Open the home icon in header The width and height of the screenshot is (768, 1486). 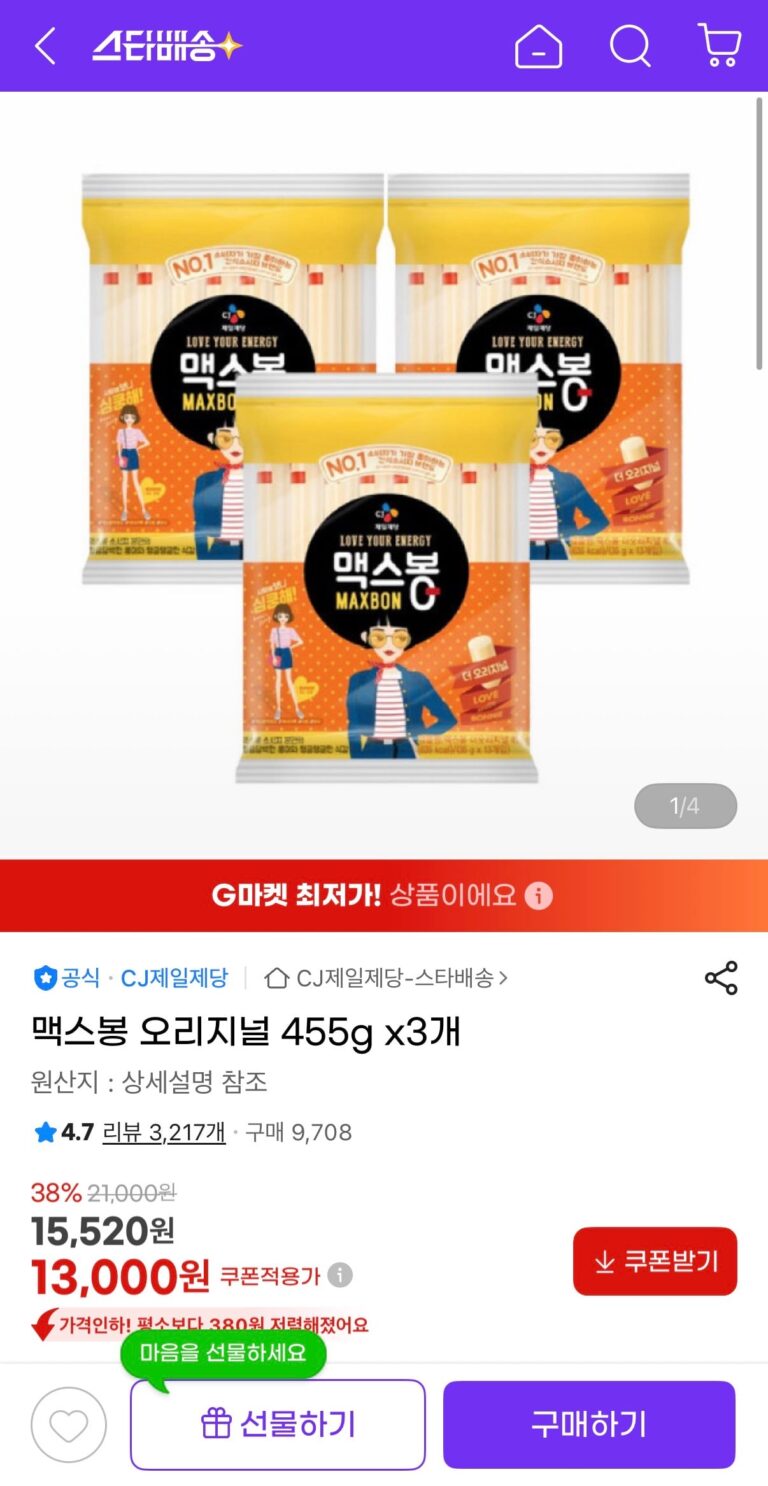538,46
